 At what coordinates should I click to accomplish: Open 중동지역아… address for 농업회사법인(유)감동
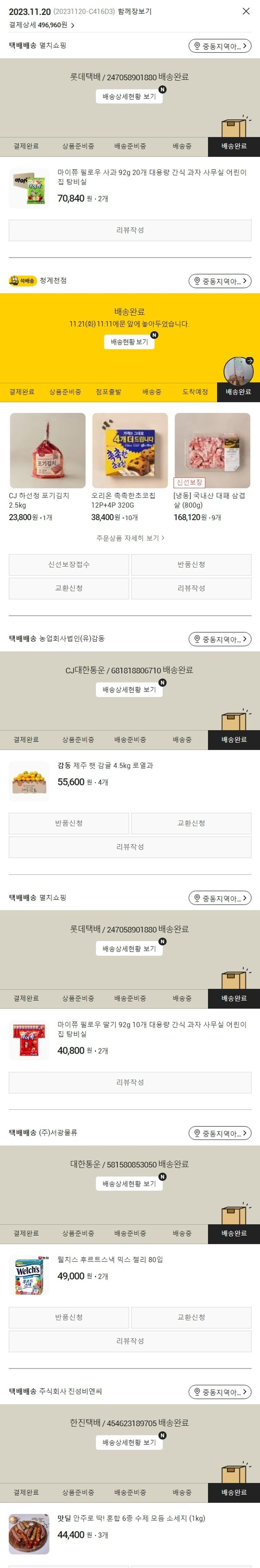(x=220, y=639)
